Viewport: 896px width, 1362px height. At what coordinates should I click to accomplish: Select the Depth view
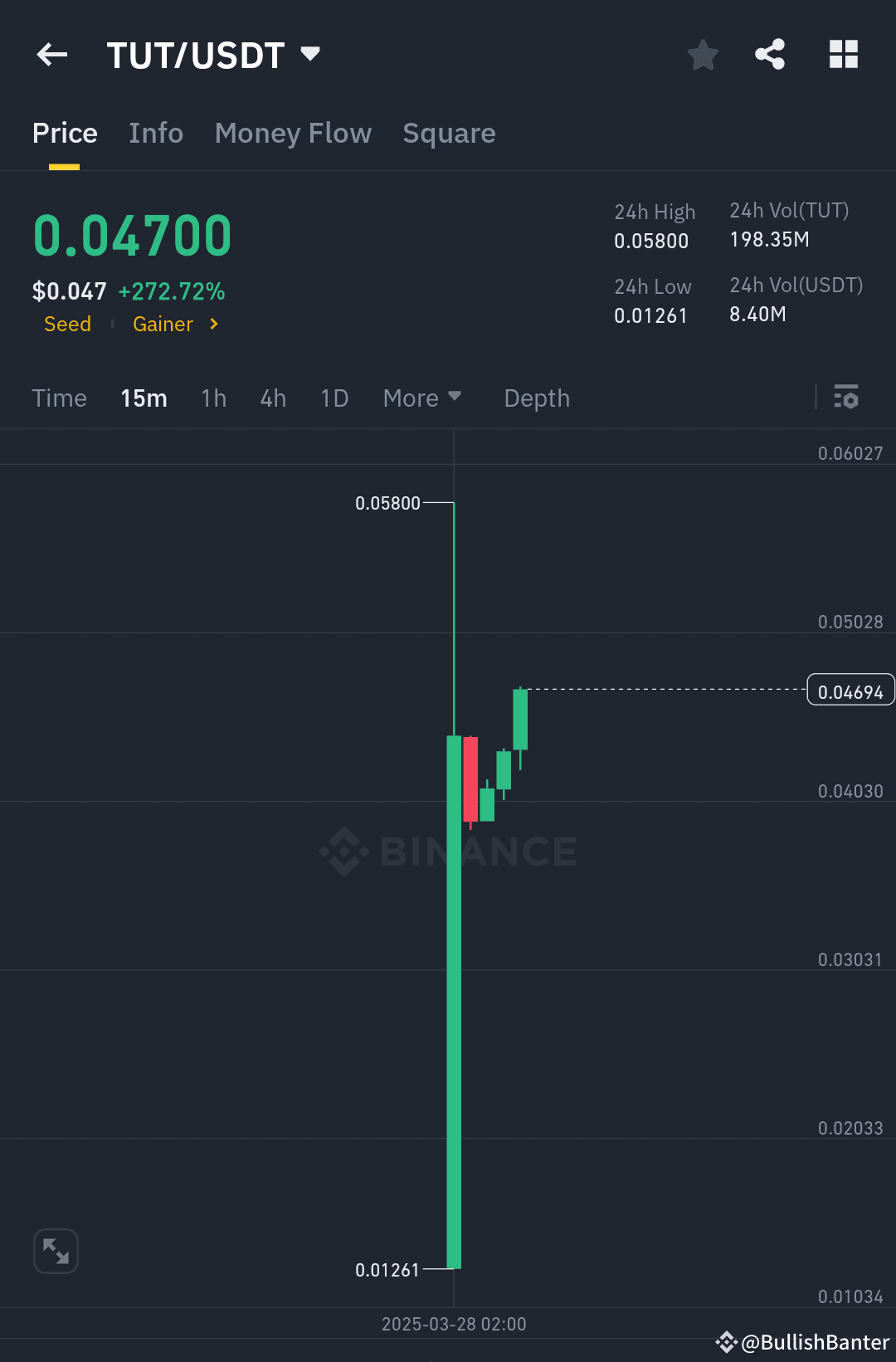[536, 398]
